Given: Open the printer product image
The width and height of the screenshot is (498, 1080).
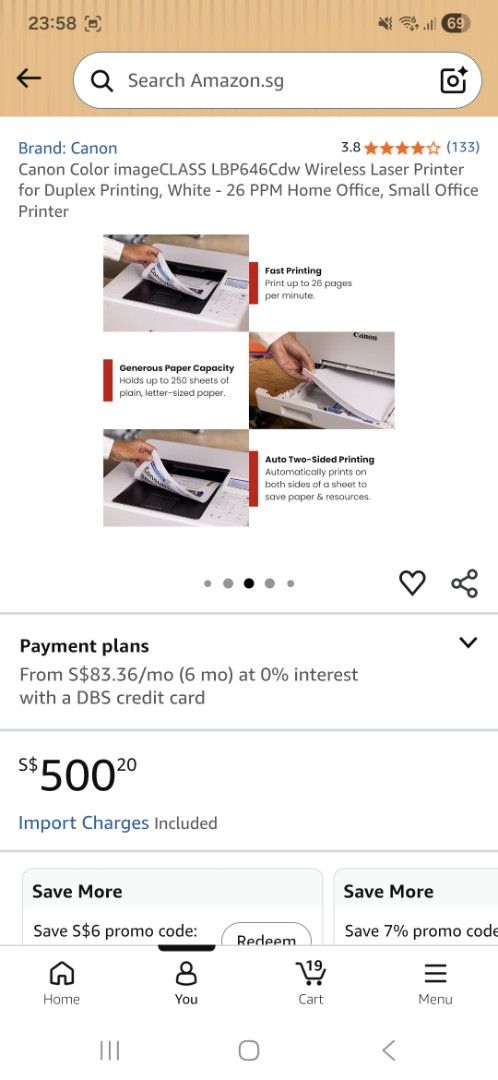Looking at the screenshot, I should point(249,380).
